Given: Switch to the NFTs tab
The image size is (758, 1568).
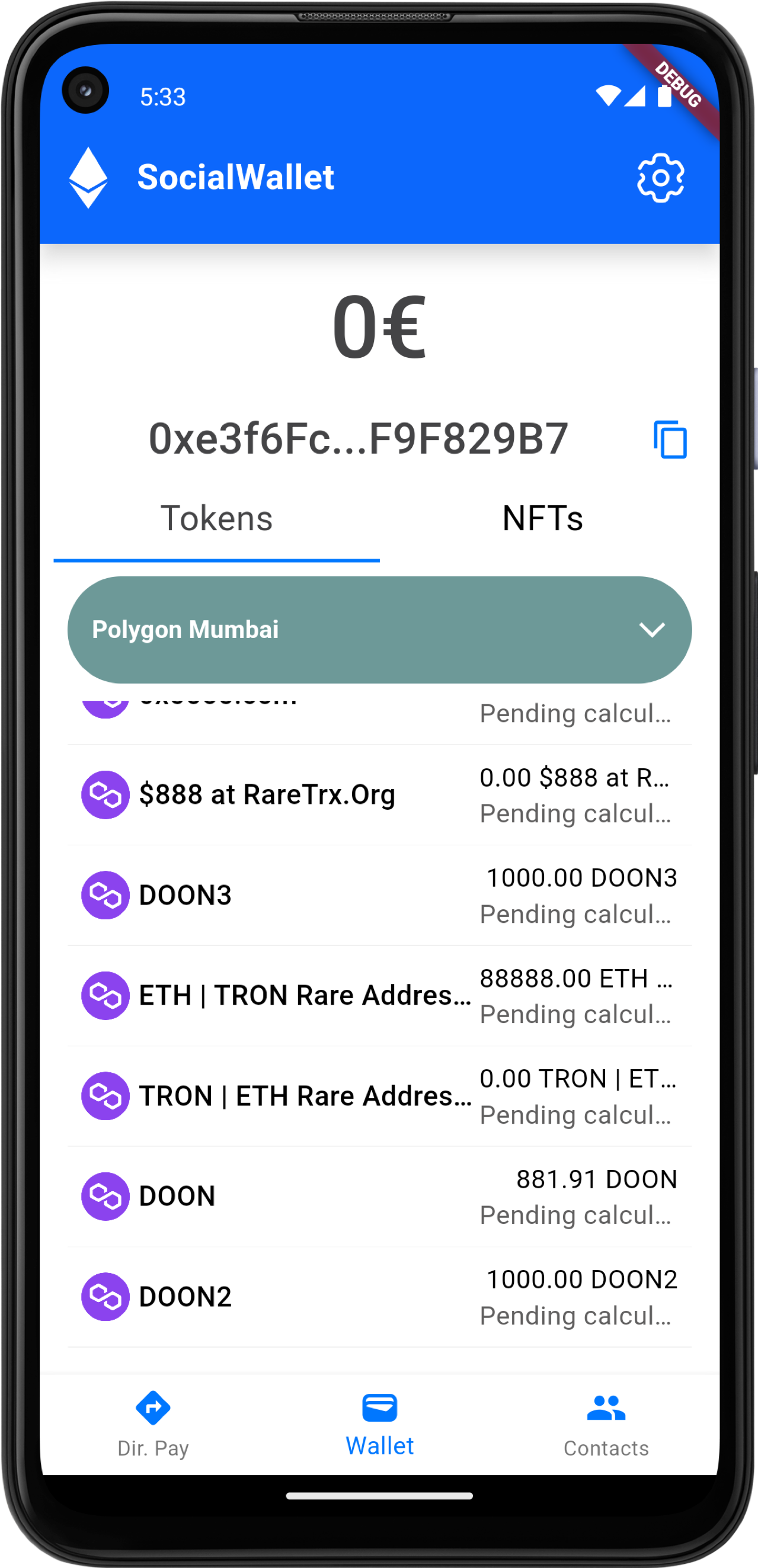Looking at the screenshot, I should pos(542,518).
